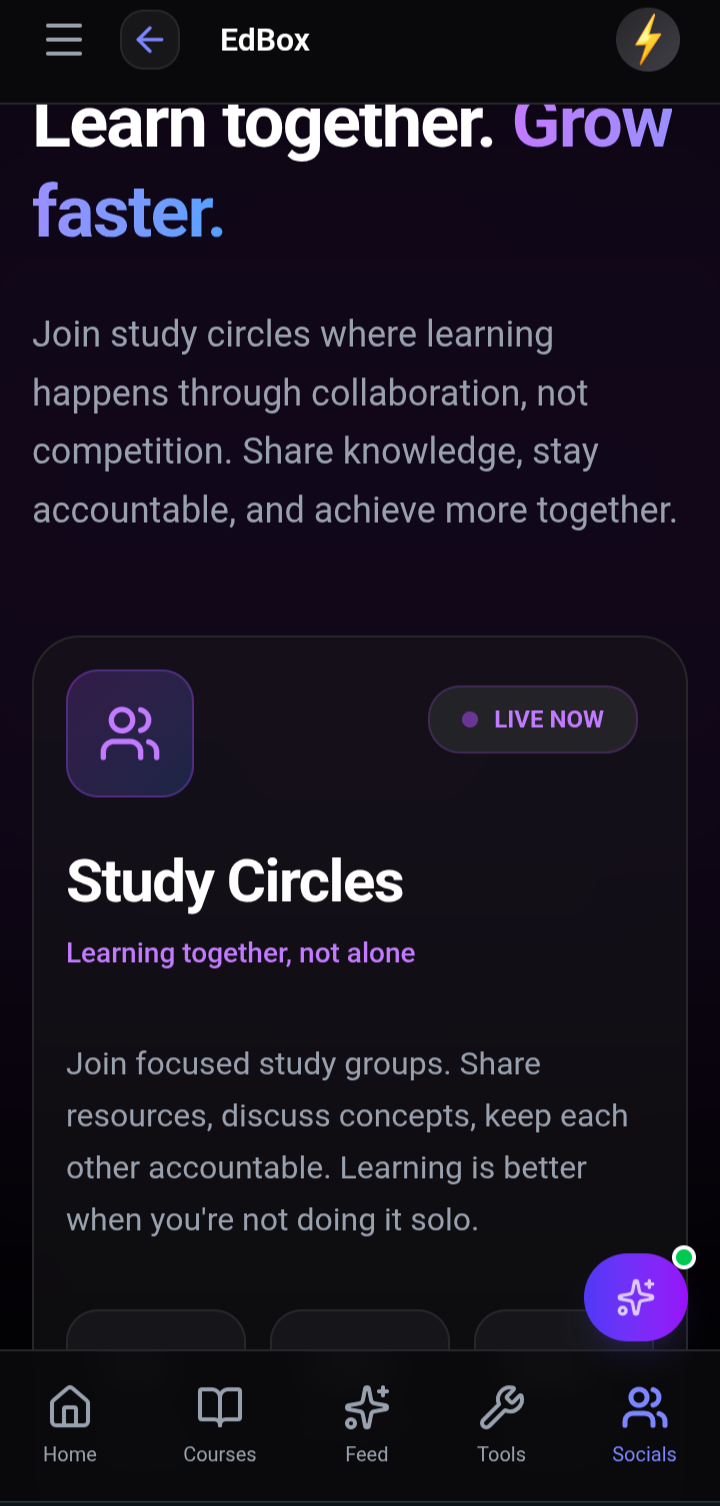Open the sparkle AI assistant button
Image resolution: width=720 pixels, height=1506 pixels.
click(636, 1297)
